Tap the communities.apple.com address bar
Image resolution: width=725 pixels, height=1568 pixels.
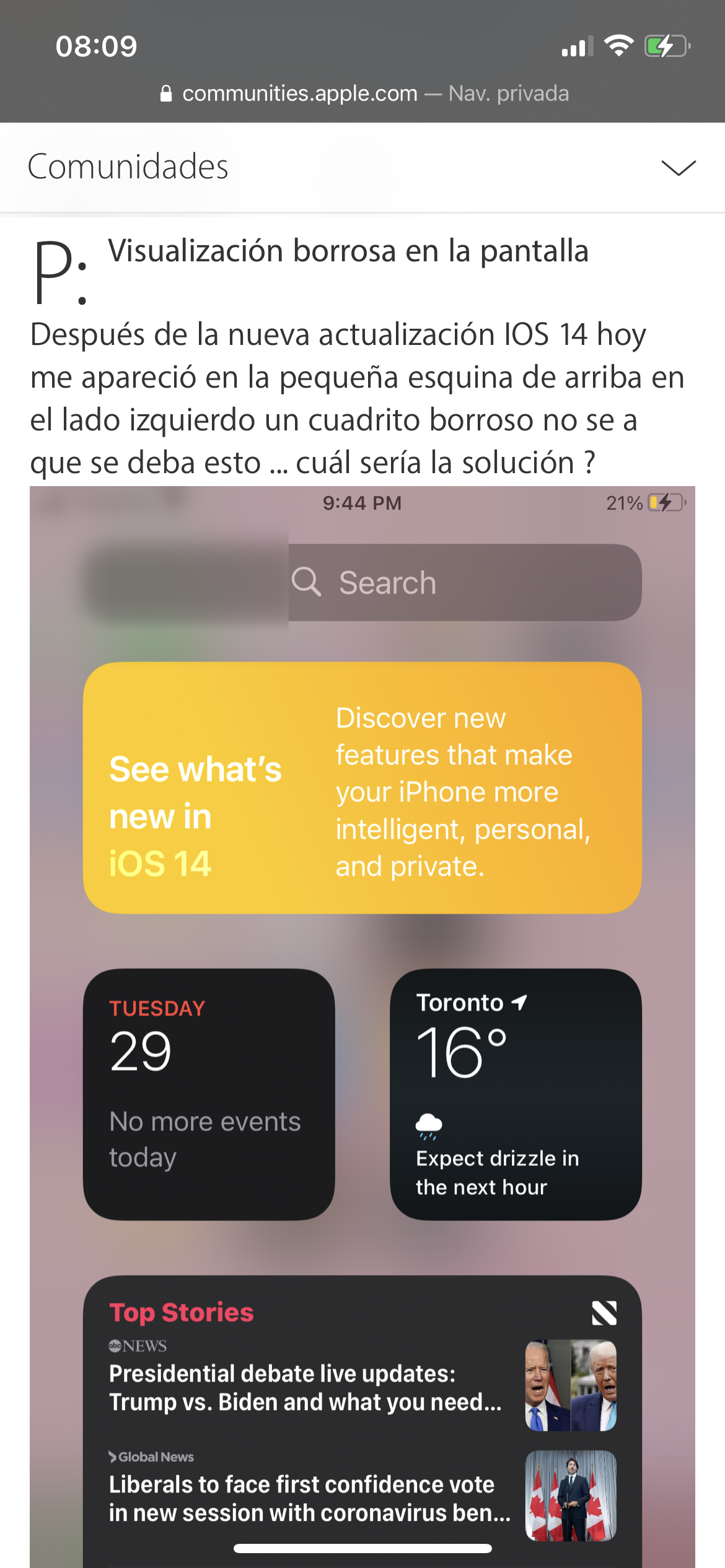363,94
